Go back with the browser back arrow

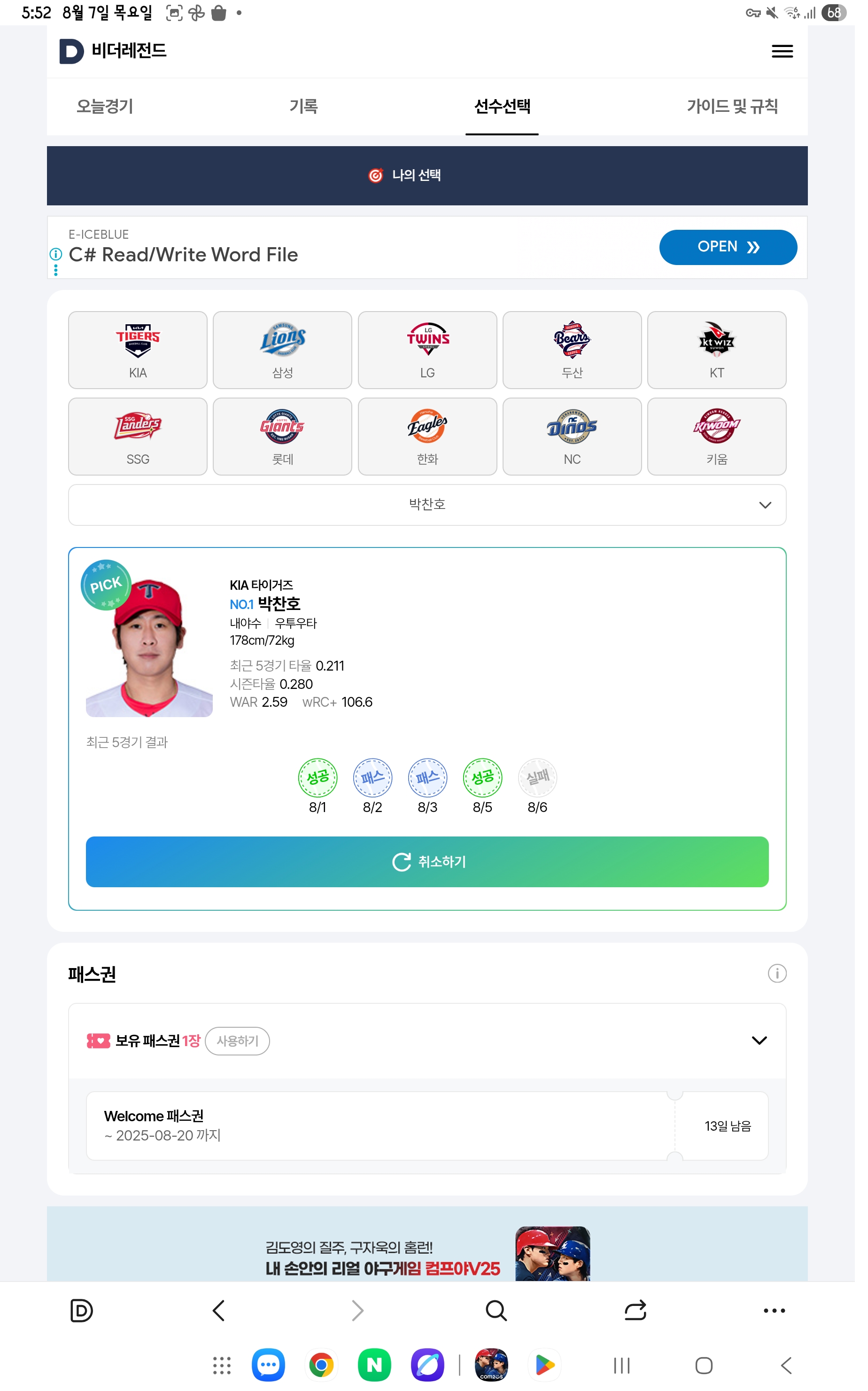point(222,1331)
